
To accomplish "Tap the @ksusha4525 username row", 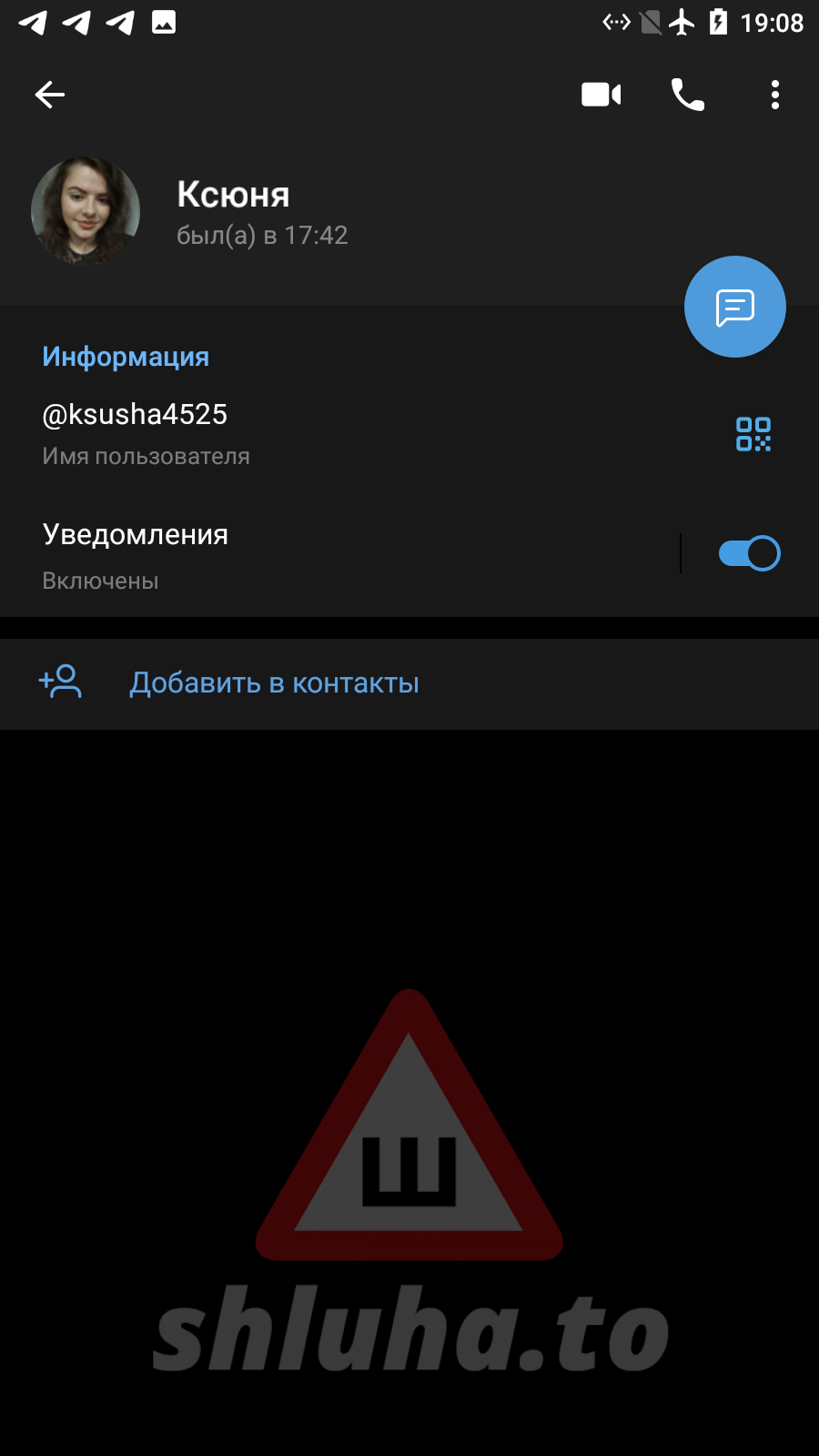I will (273, 434).
